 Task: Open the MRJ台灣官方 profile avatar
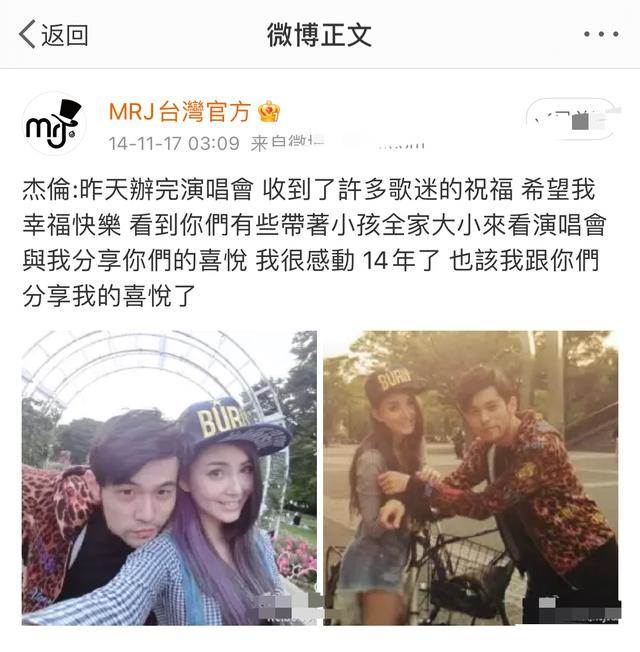click(x=54, y=124)
